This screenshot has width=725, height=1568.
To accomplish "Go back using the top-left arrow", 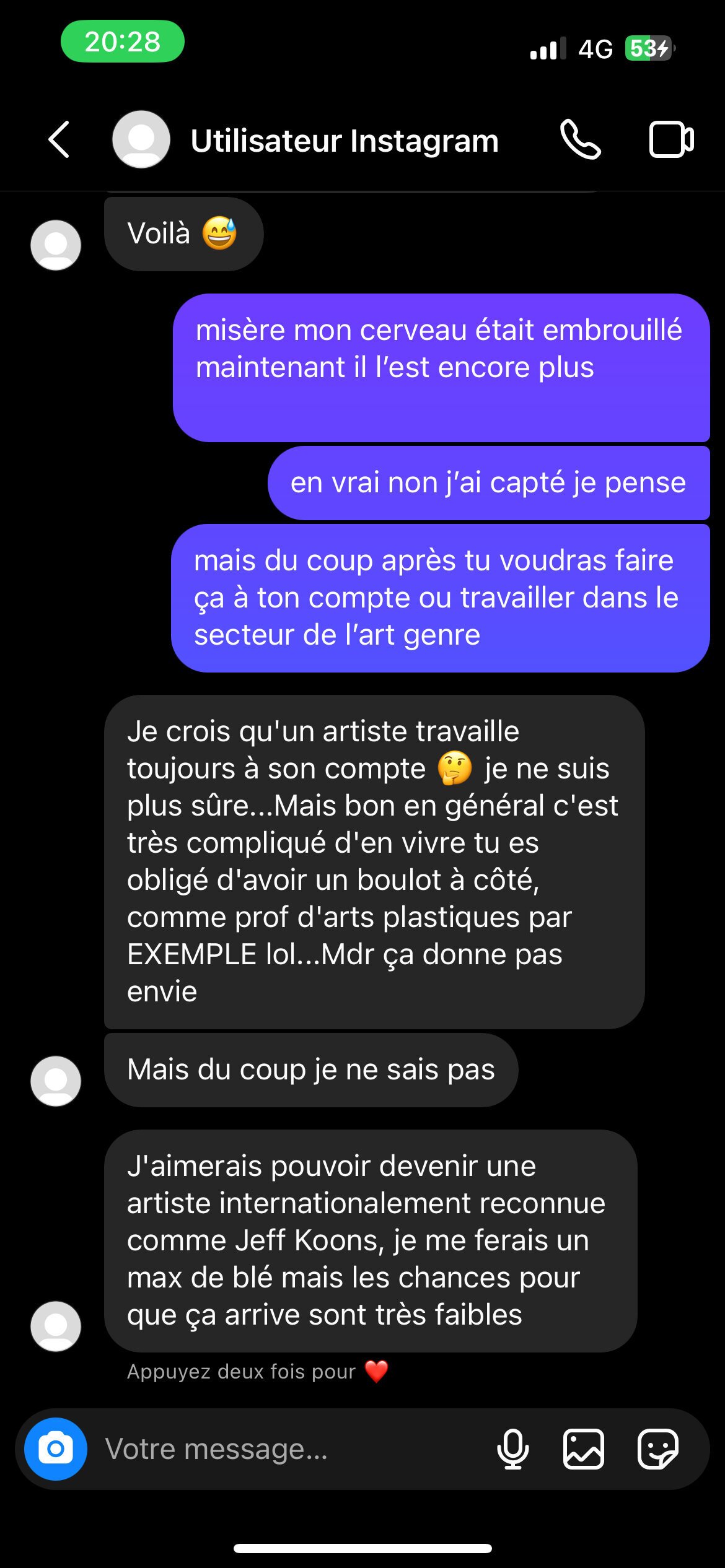I will (x=59, y=139).
